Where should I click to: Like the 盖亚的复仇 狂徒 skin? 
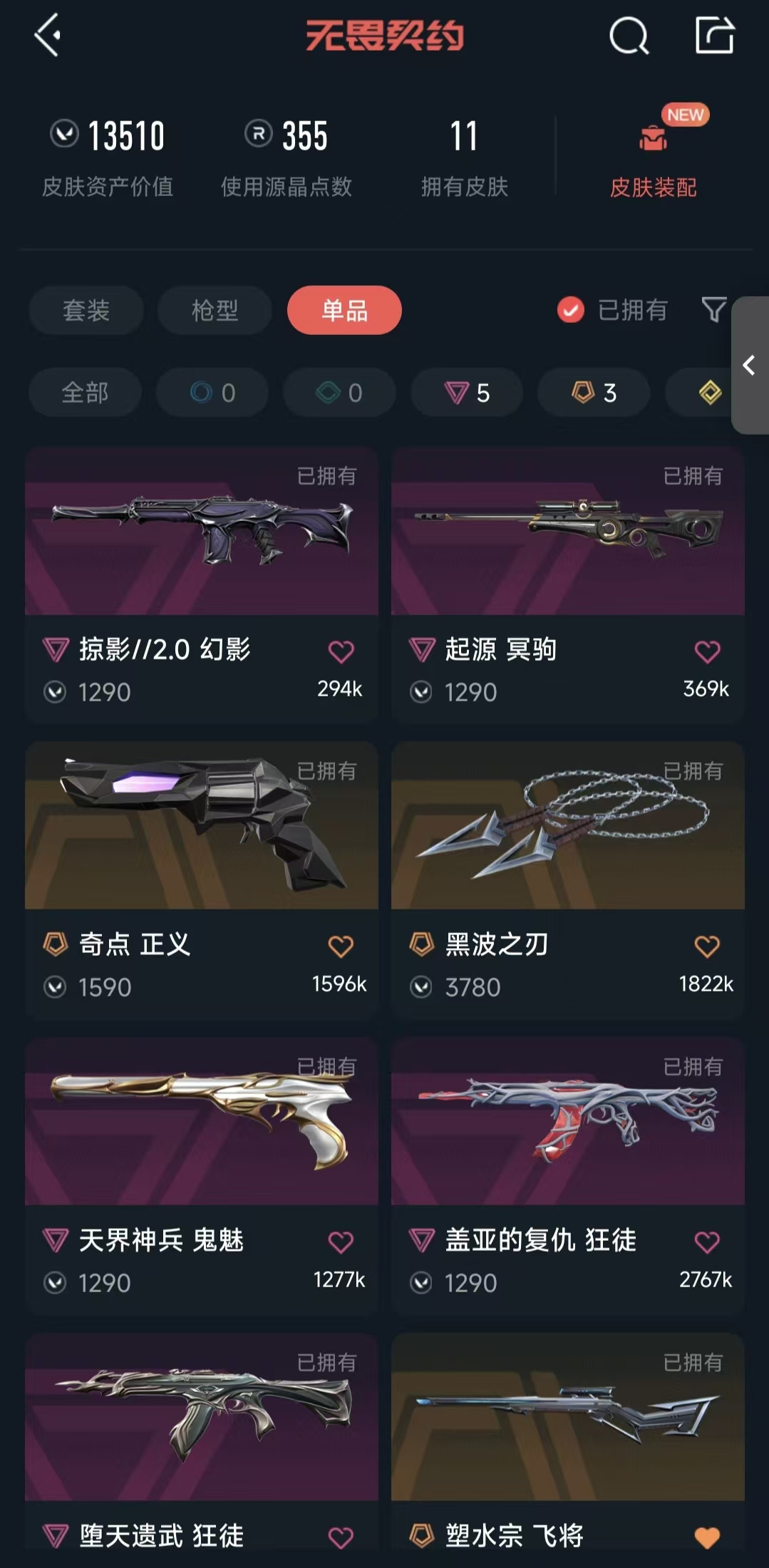(707, 1242)
